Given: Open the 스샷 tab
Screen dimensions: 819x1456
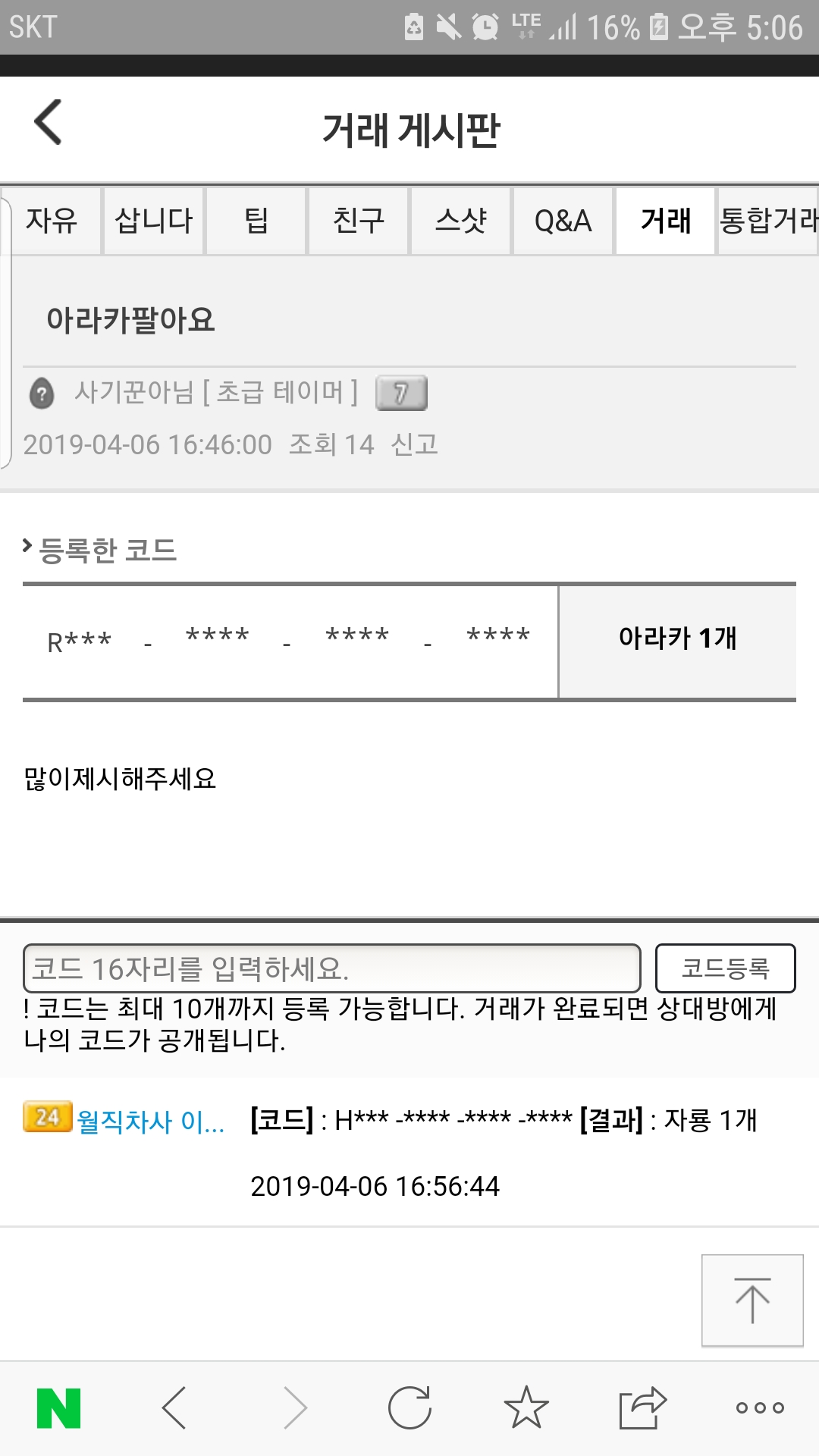Looking at the screenshot, I should pyautogui.click(x=461, y=221).
